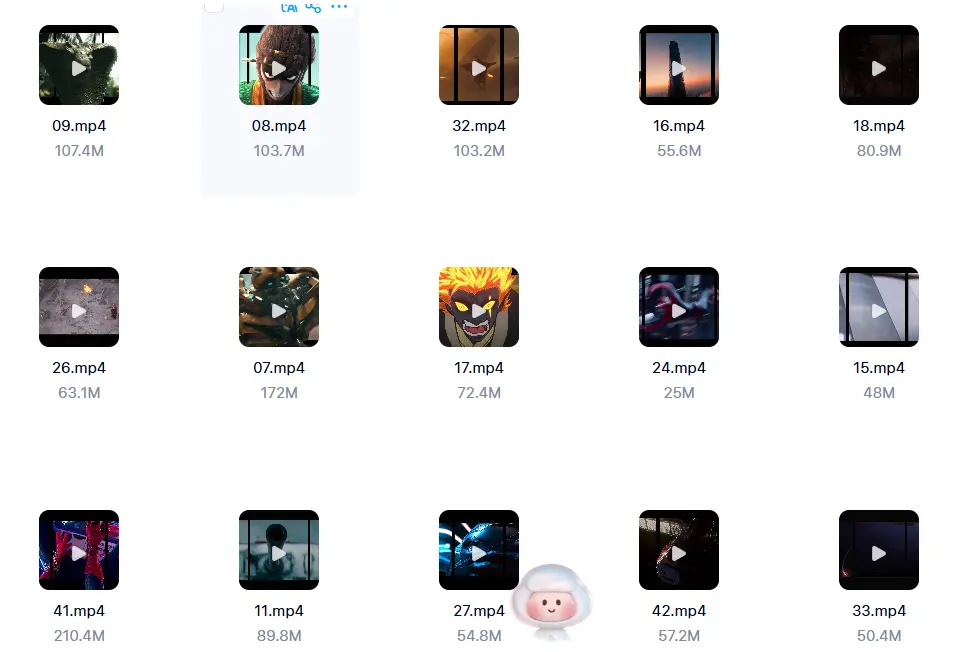The height and width of the screenshot is (652, 976).
Task: Play the 42.mp4 video
Action: coord(679,553)
